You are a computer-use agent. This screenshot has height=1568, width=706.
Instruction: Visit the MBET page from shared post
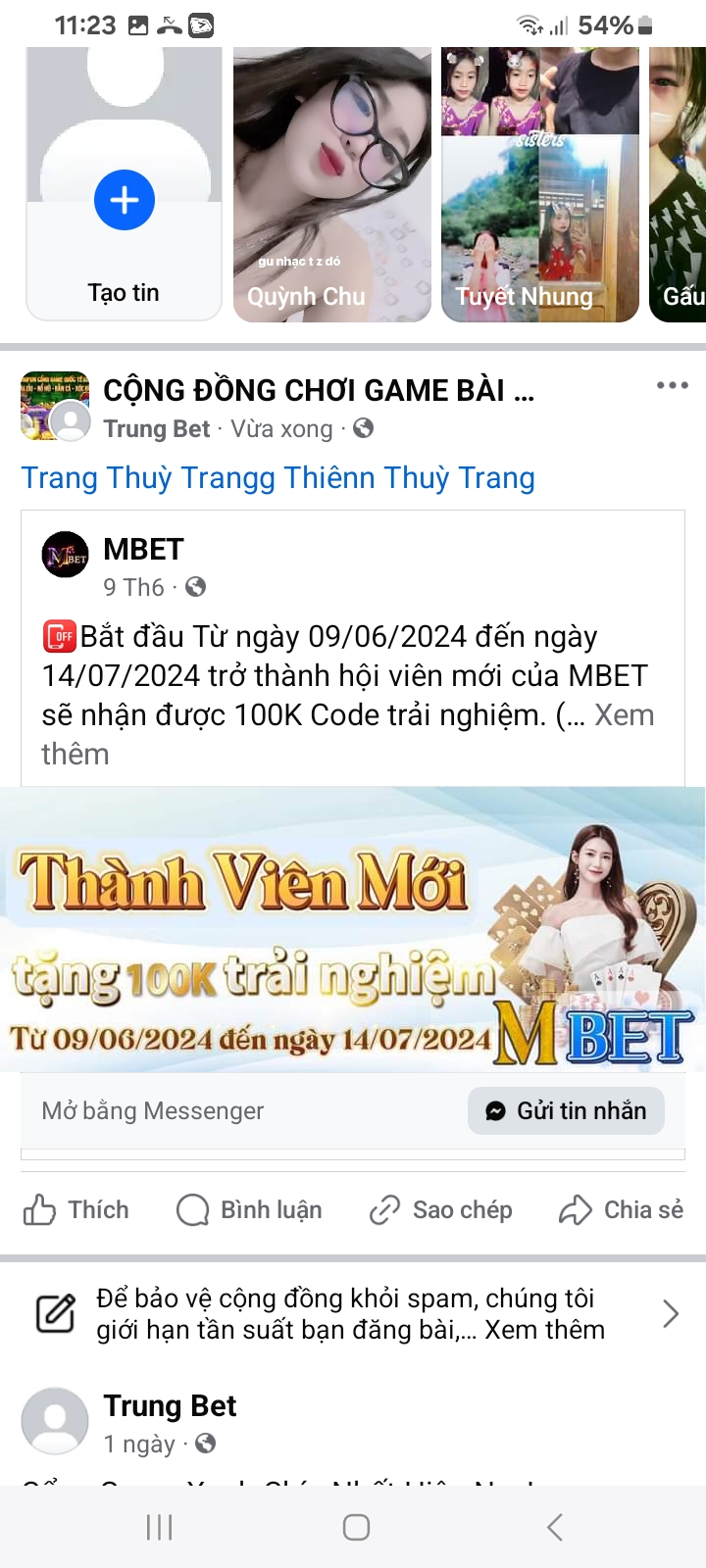143,549
